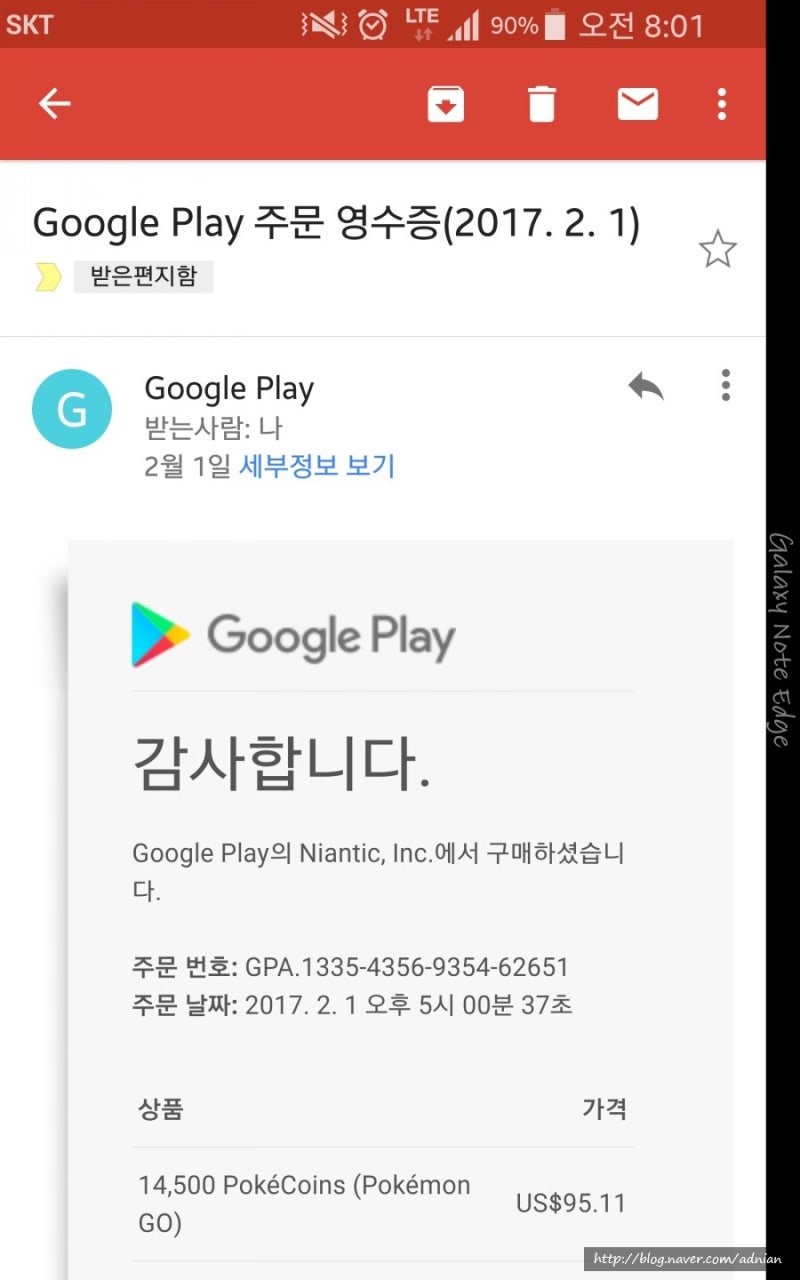800x1280 pixels.
Task: Open the Google Play sender avatar
Action: tap(72, 408)
